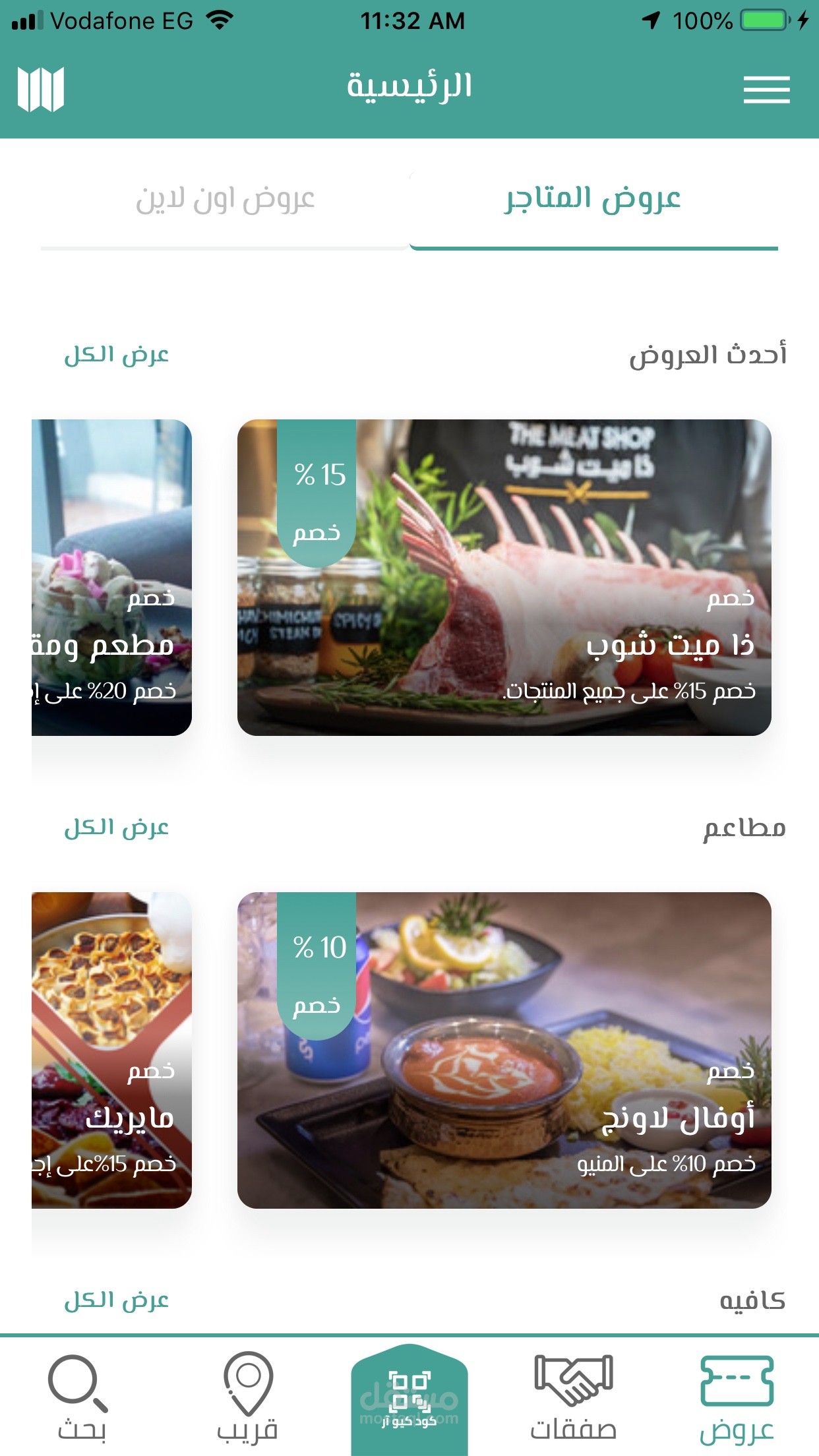Screen dimensions: 819x1456
Task: Switch to قريب nearby tab
Action: tap(247, 1397)
